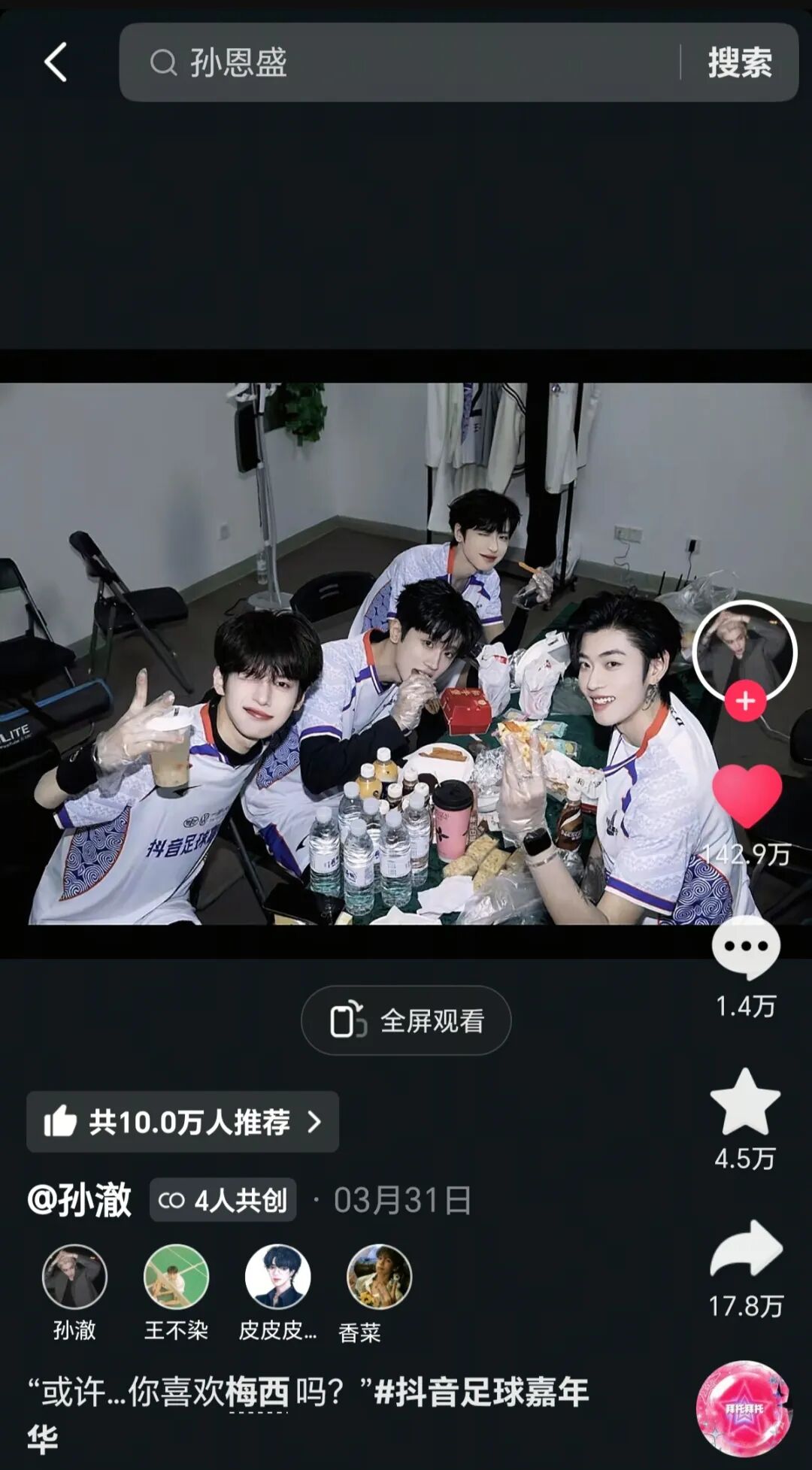
Task: Go back using the top-left arrow
Action: (56, 62)
